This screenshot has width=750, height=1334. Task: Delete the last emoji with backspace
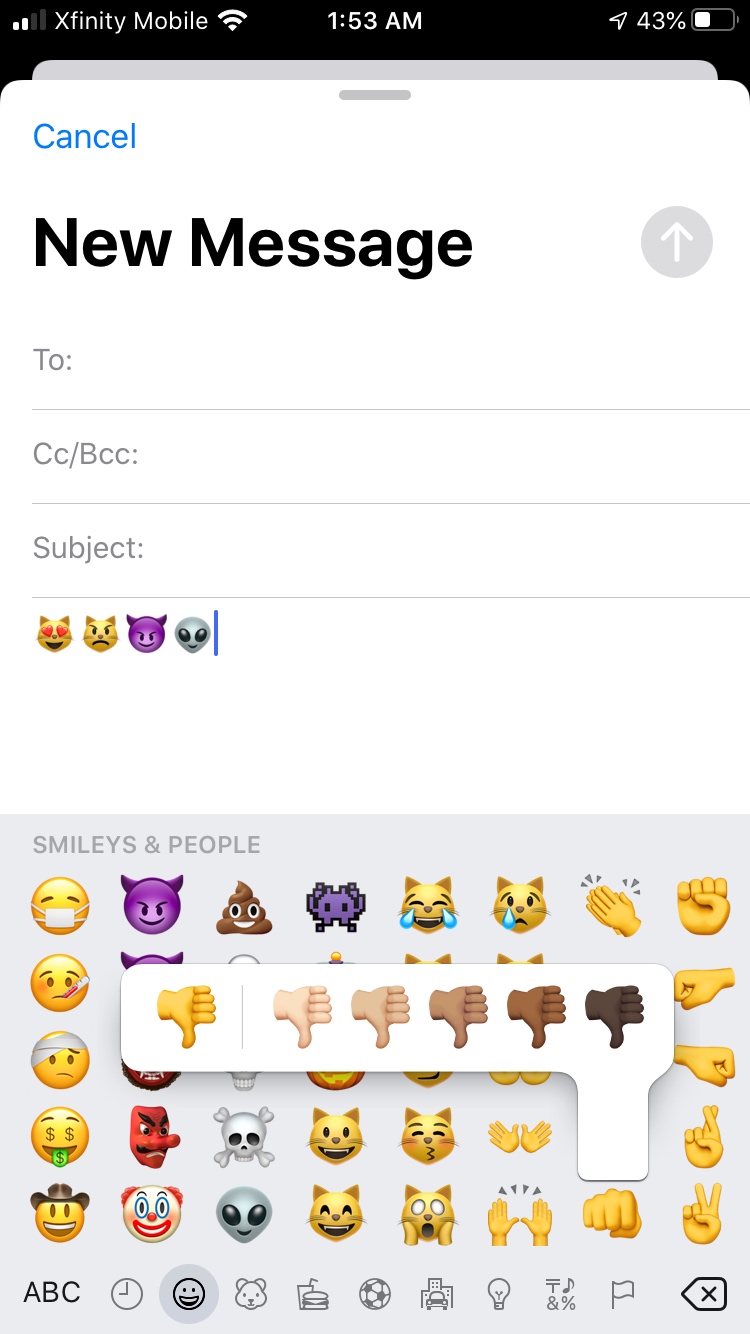pos(703,1295)
